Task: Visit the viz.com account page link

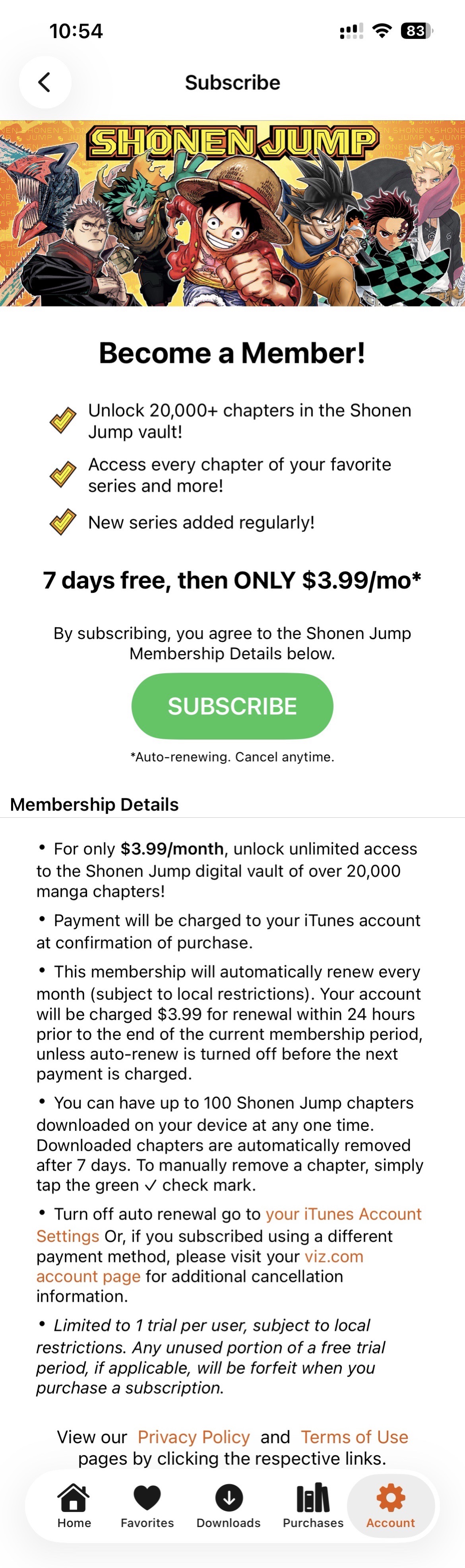Action: 333,1256
